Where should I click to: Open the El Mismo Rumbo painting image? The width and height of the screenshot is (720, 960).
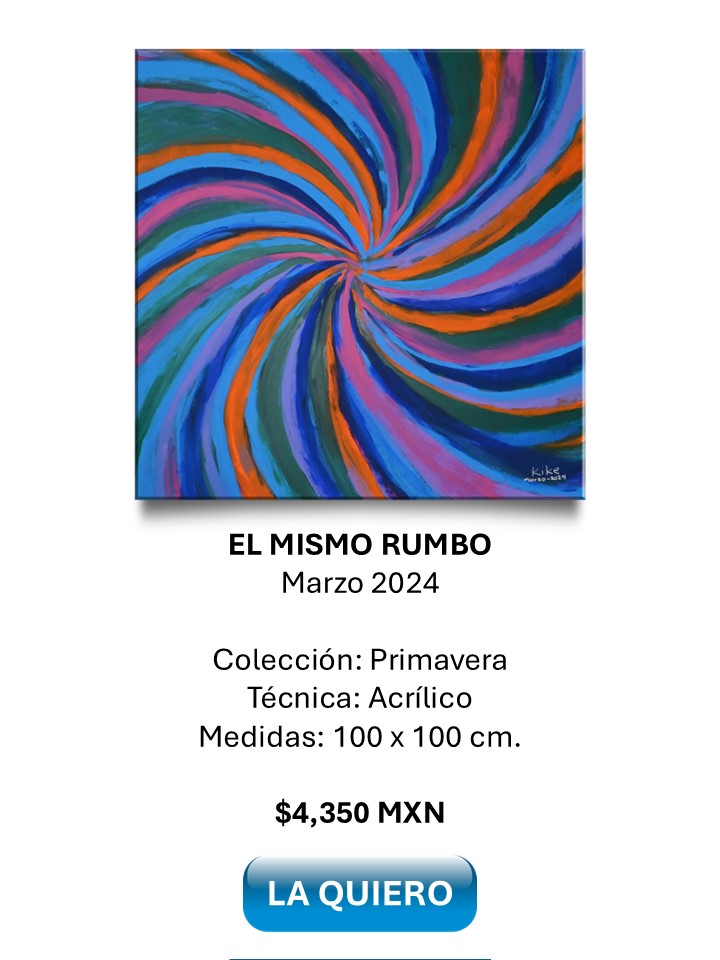pyautogui.click(x=360, y=274)
